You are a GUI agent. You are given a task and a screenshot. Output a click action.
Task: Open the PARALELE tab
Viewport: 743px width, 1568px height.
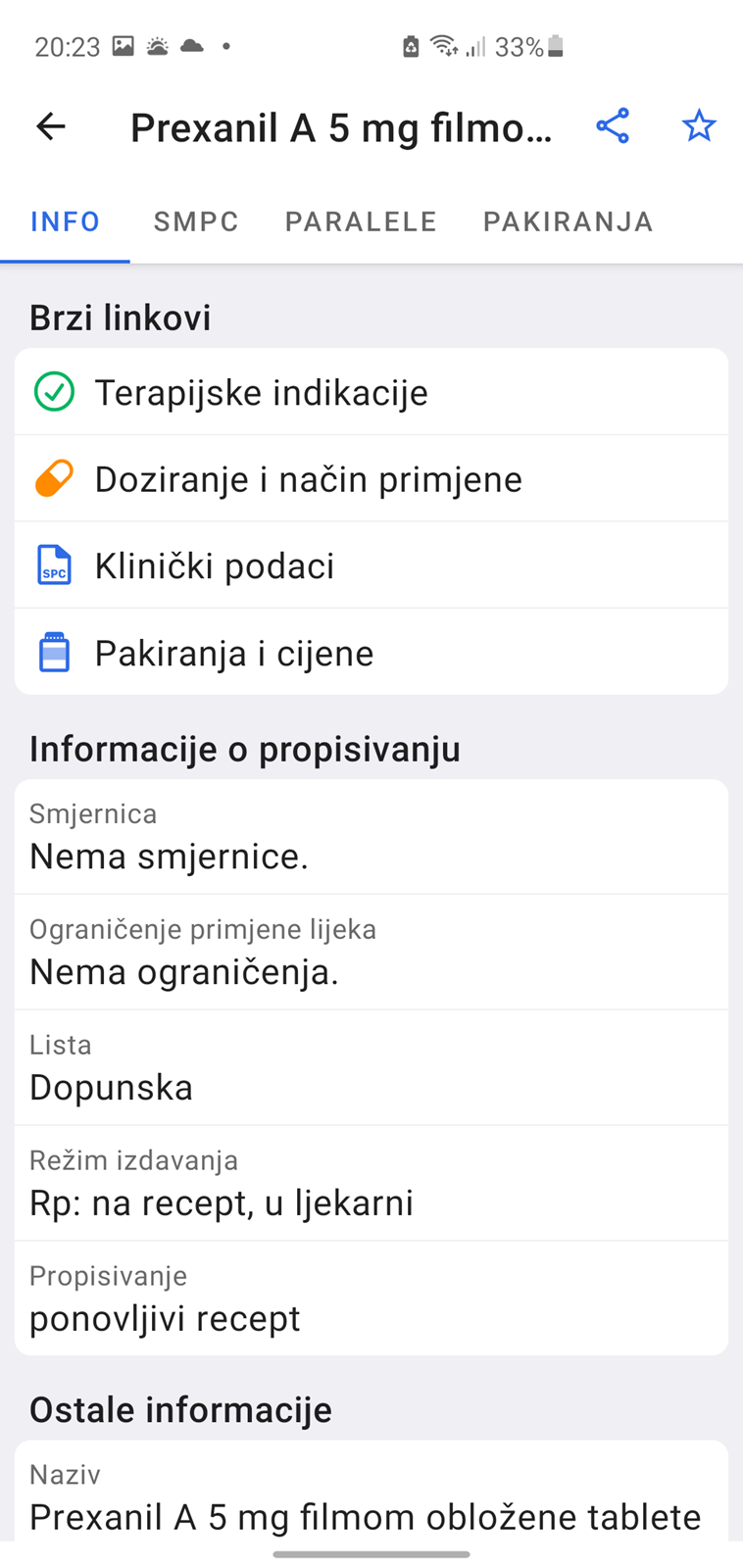[361, 221]
